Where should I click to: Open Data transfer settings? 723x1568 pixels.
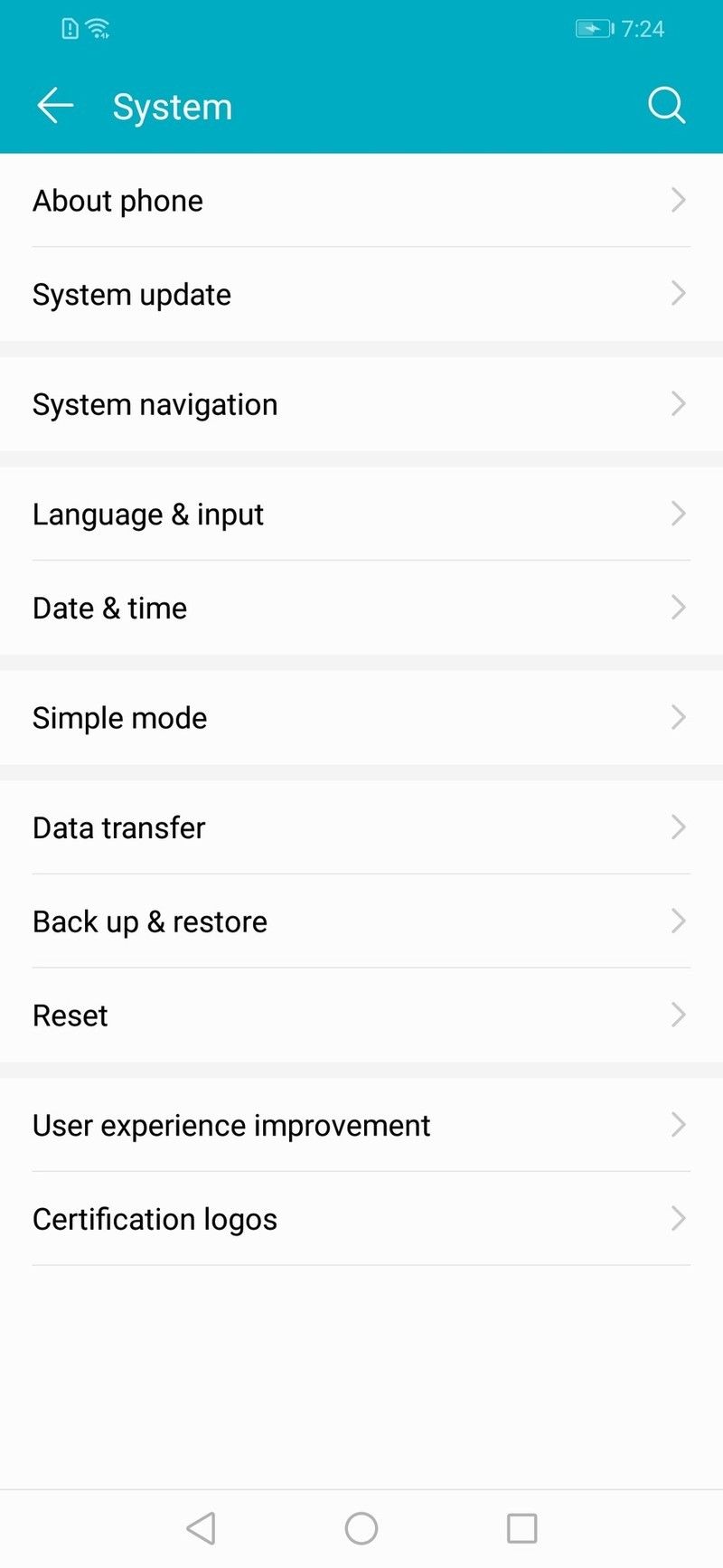pos(361,827)
